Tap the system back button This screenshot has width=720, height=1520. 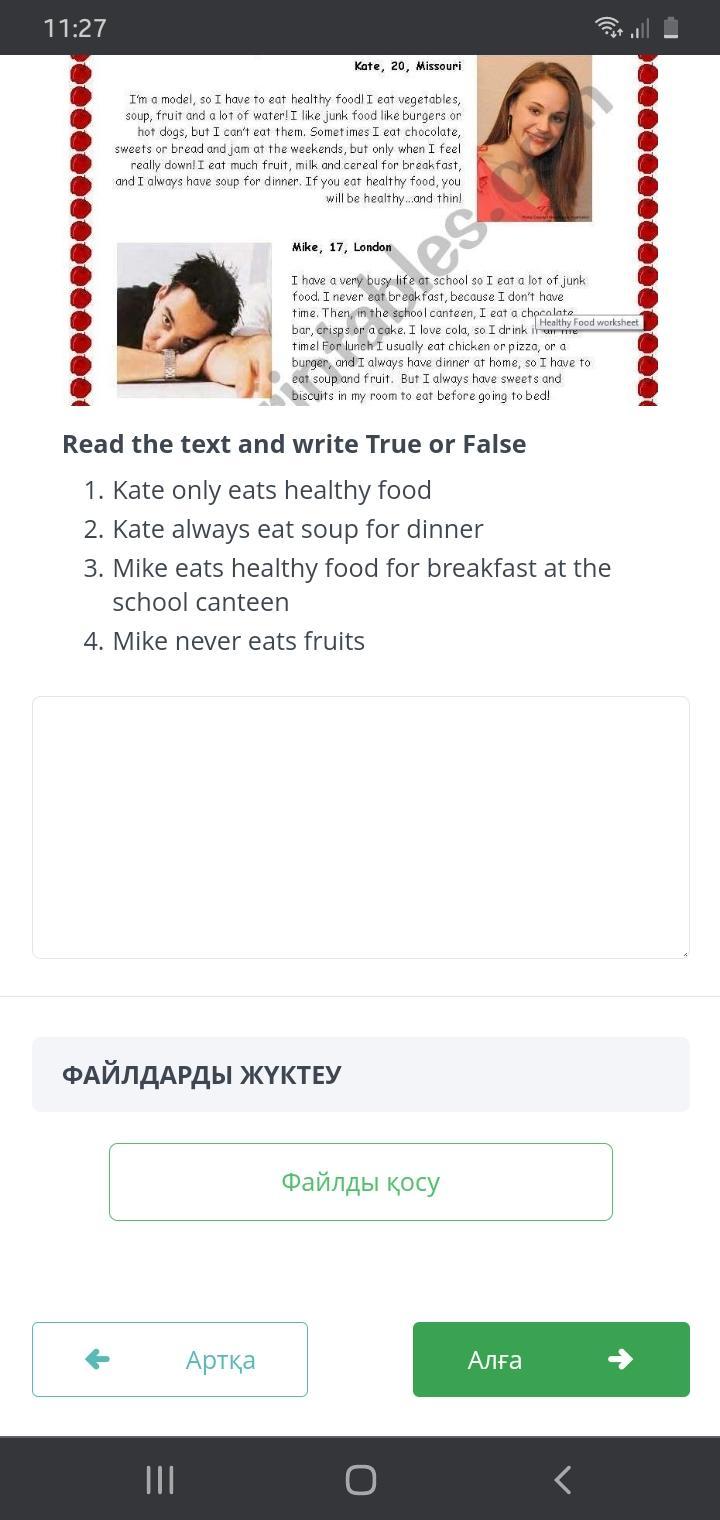pyautogui.click(x=562, y=1479)
